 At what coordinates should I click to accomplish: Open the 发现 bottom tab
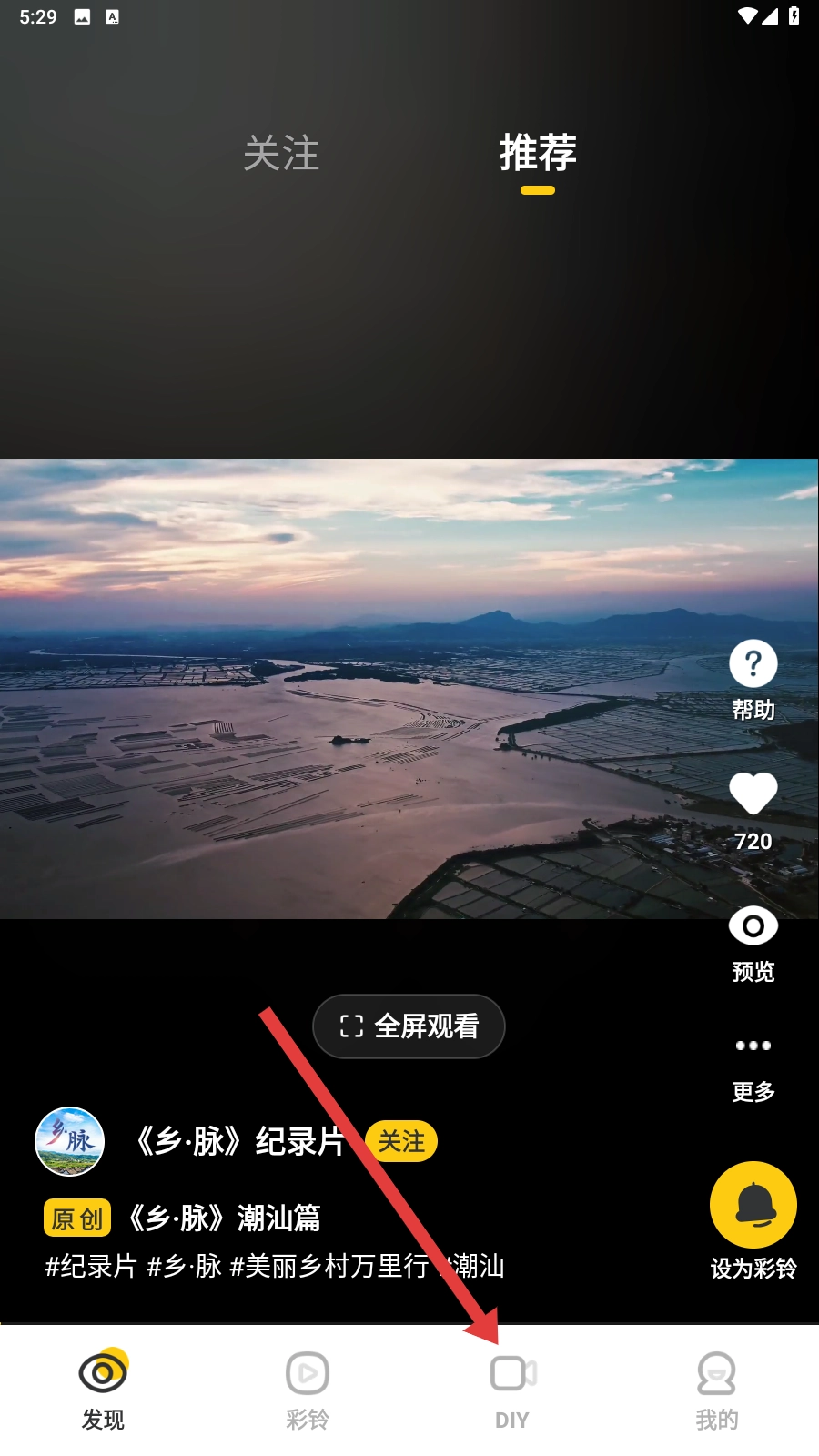[103, 1388]
